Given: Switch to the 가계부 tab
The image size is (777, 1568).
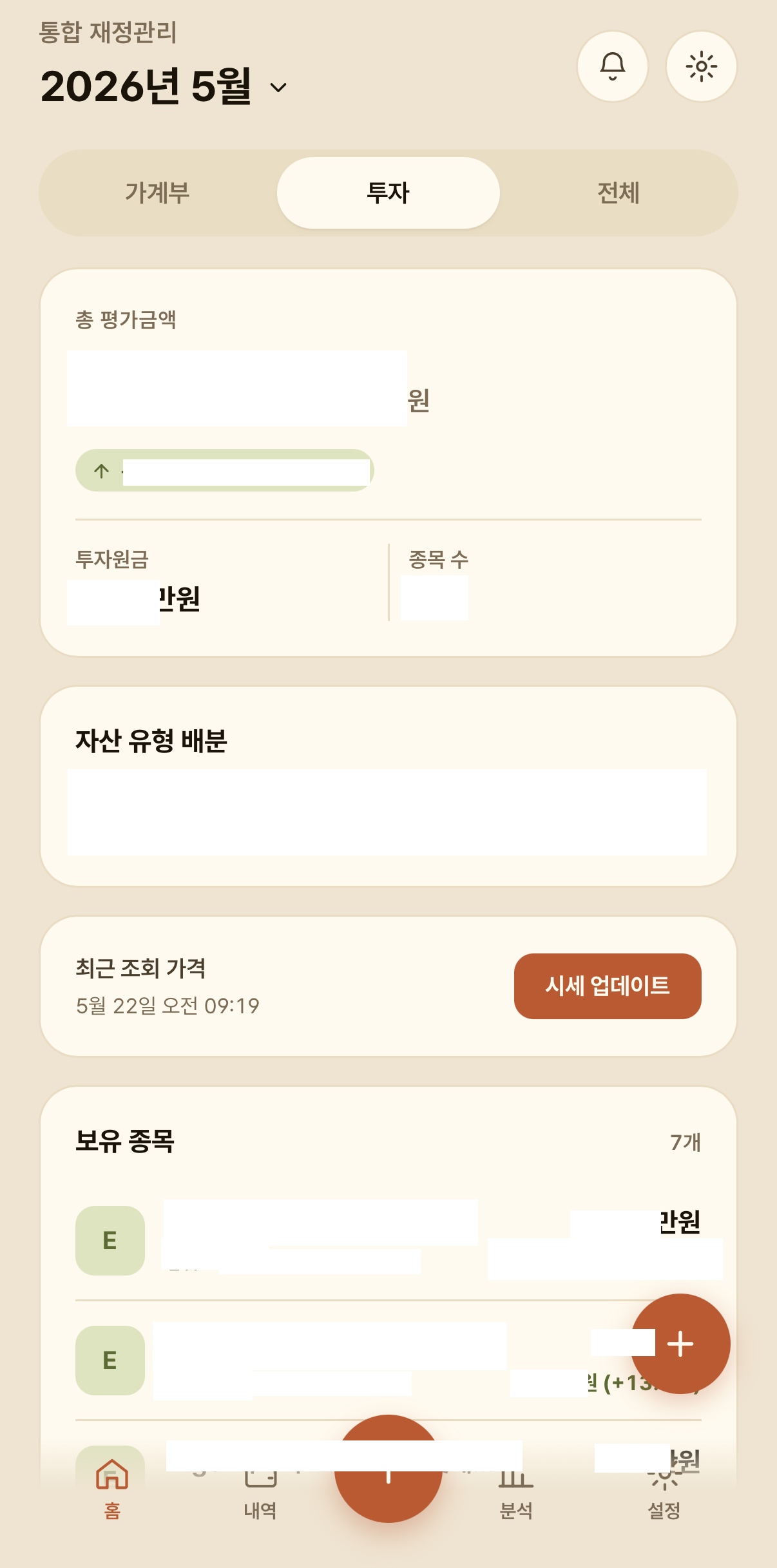Looking at the screenshot, I should (x=158, y=193).
